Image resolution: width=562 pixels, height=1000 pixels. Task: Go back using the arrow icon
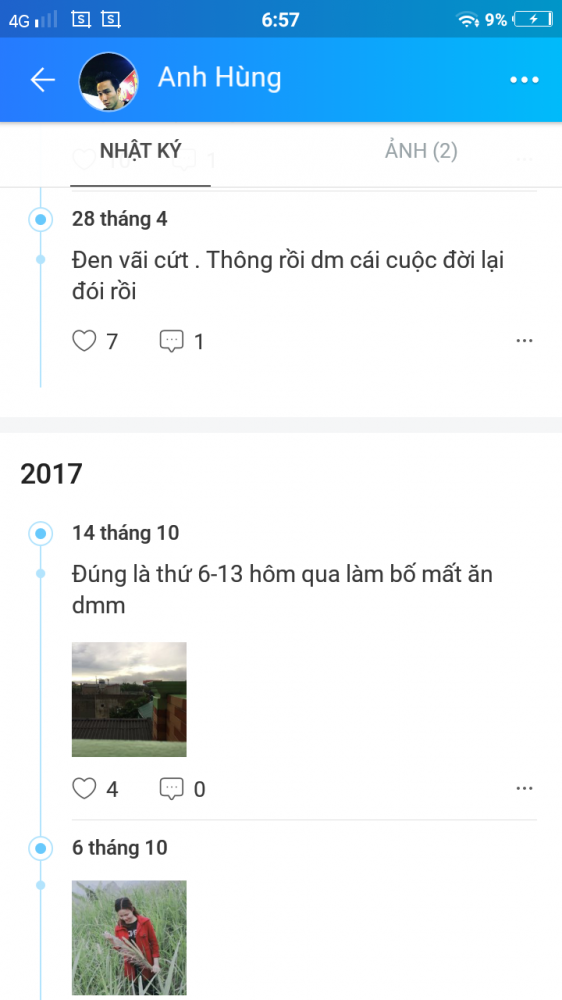43,80
